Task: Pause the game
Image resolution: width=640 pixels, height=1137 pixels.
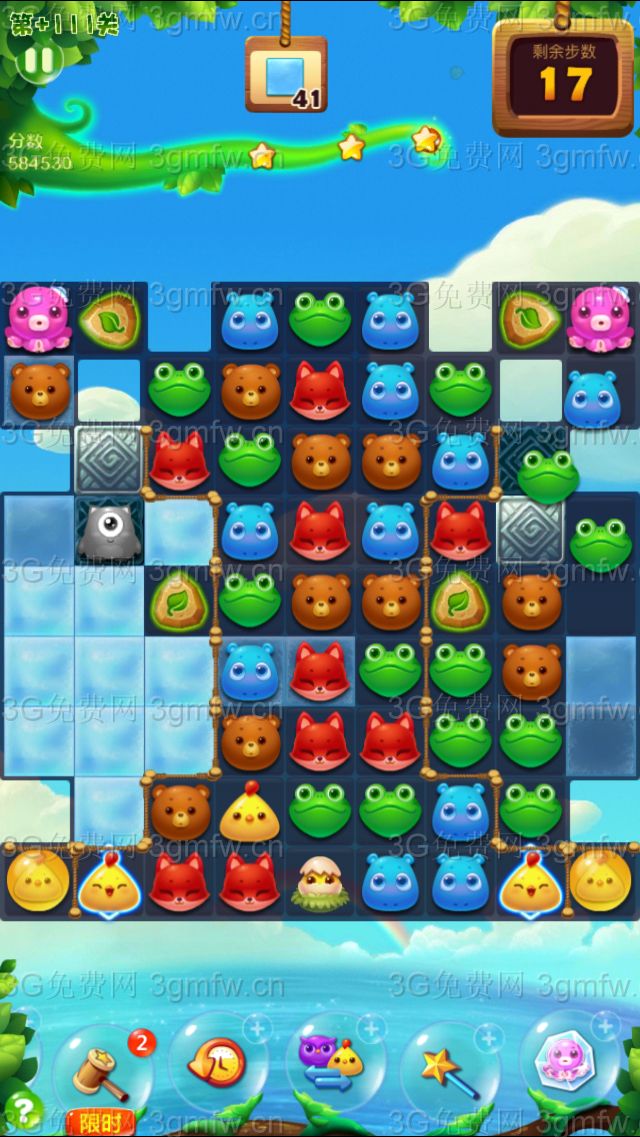Action: pyautogui.click(x=39, y=61)
